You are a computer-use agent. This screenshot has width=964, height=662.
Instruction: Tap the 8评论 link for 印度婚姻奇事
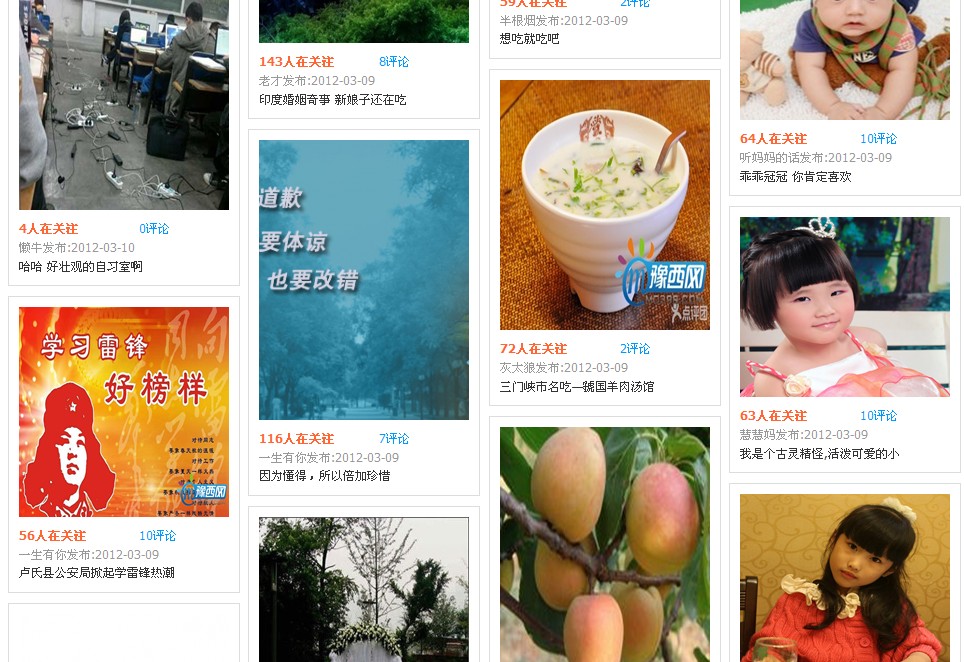[x=394, y=62]
